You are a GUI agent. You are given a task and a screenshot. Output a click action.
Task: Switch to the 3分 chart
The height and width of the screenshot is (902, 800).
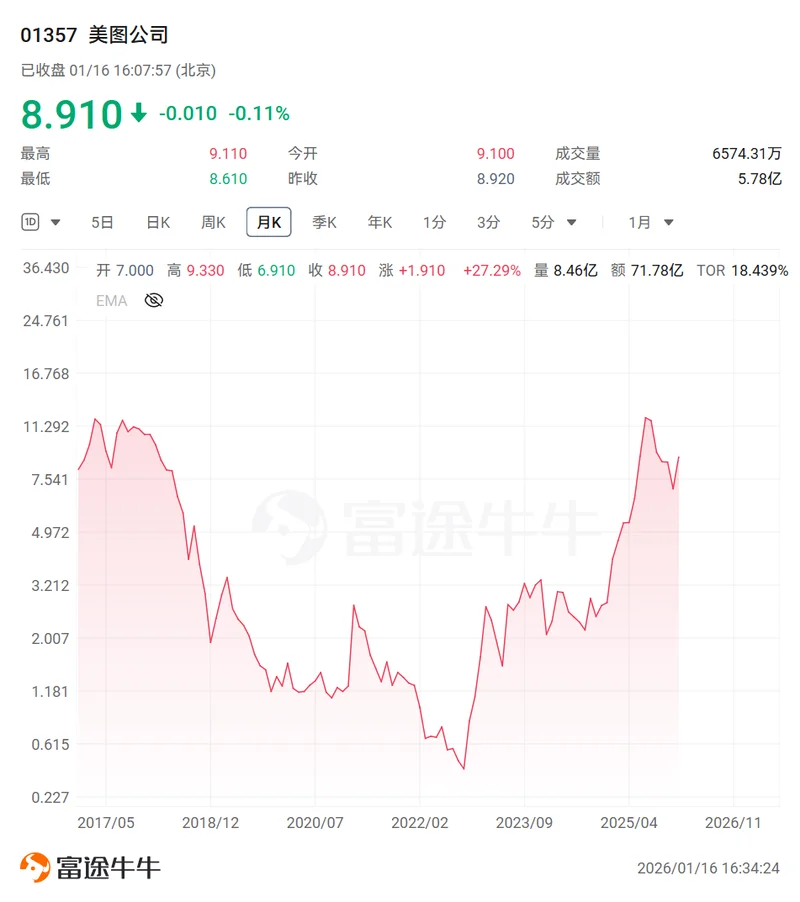488,222
